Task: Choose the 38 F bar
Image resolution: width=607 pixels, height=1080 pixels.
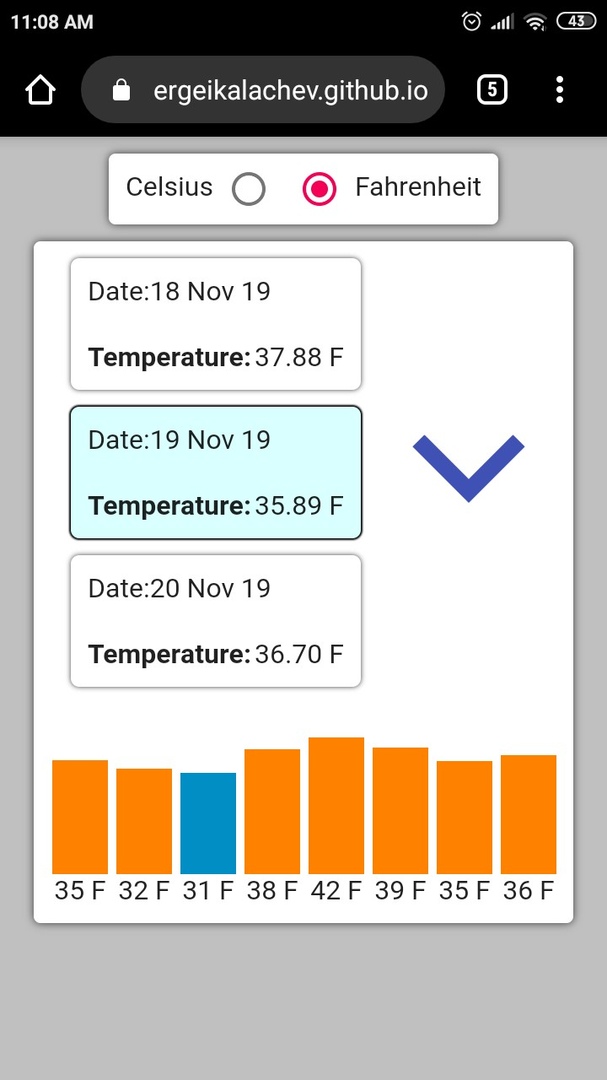Action: tap(272, 811)
